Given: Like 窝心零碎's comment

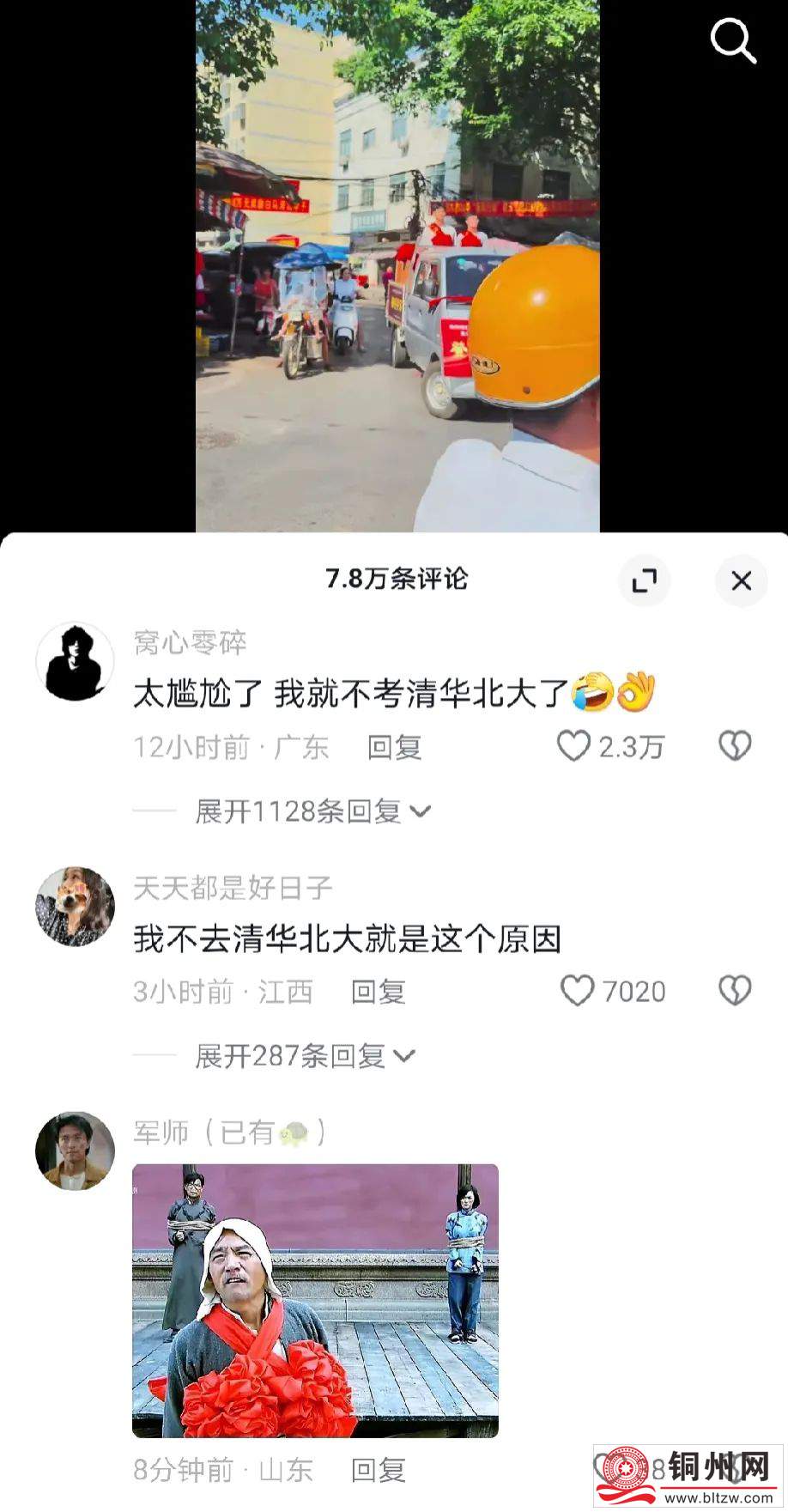Looking at the screenshot, I should coord(574,746).
